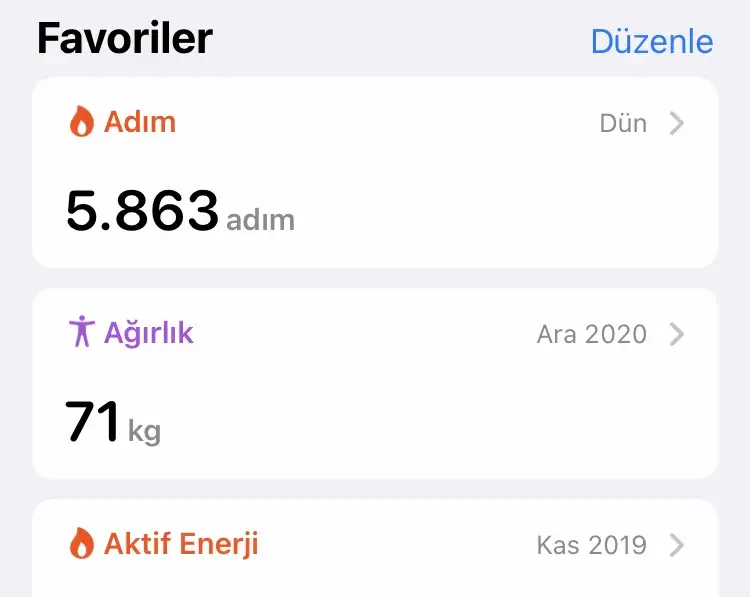Open the Adım steps card

click(375, 172)
